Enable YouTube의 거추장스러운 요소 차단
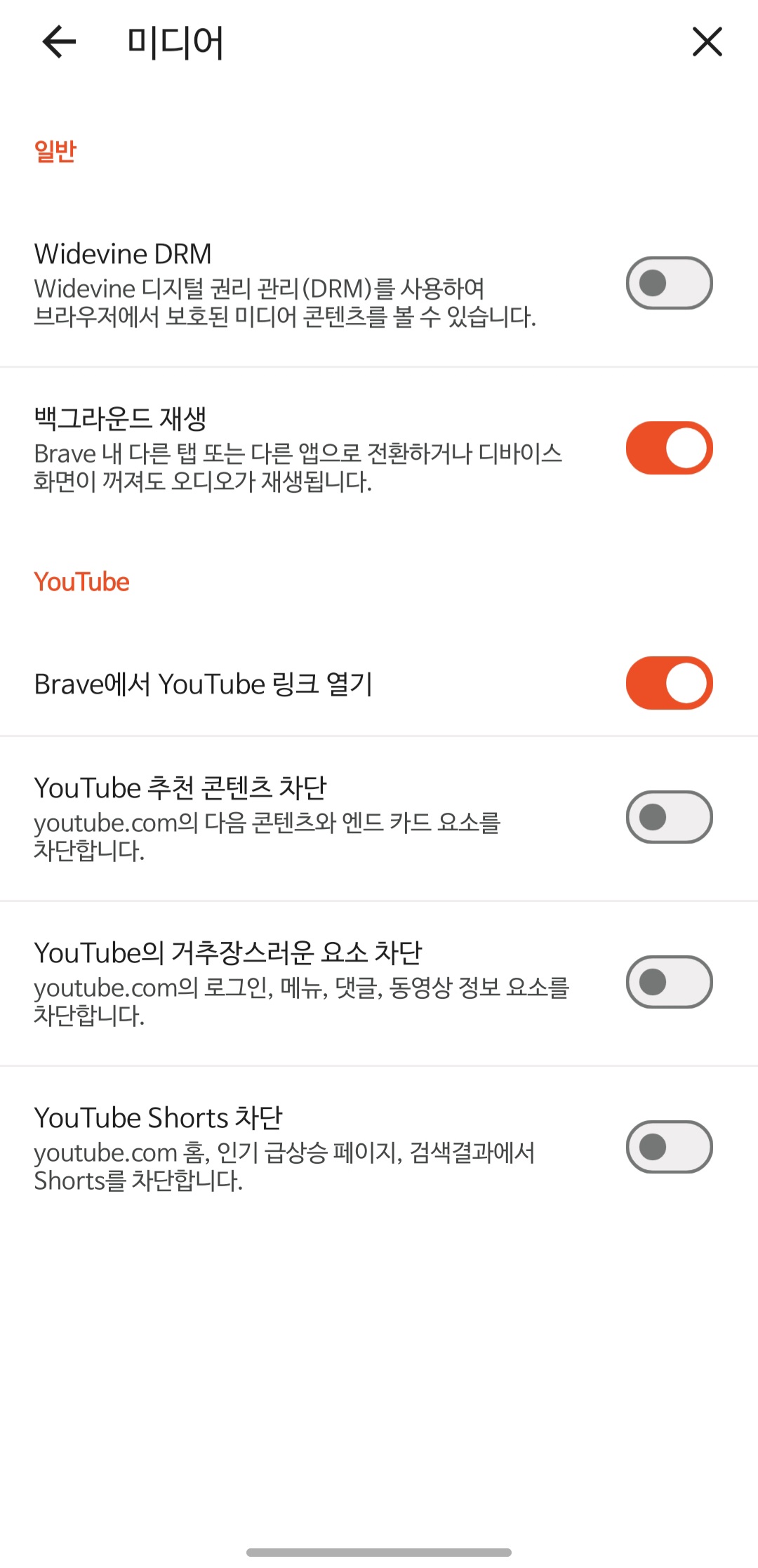The image size is (758, 1568). point(669,983)
